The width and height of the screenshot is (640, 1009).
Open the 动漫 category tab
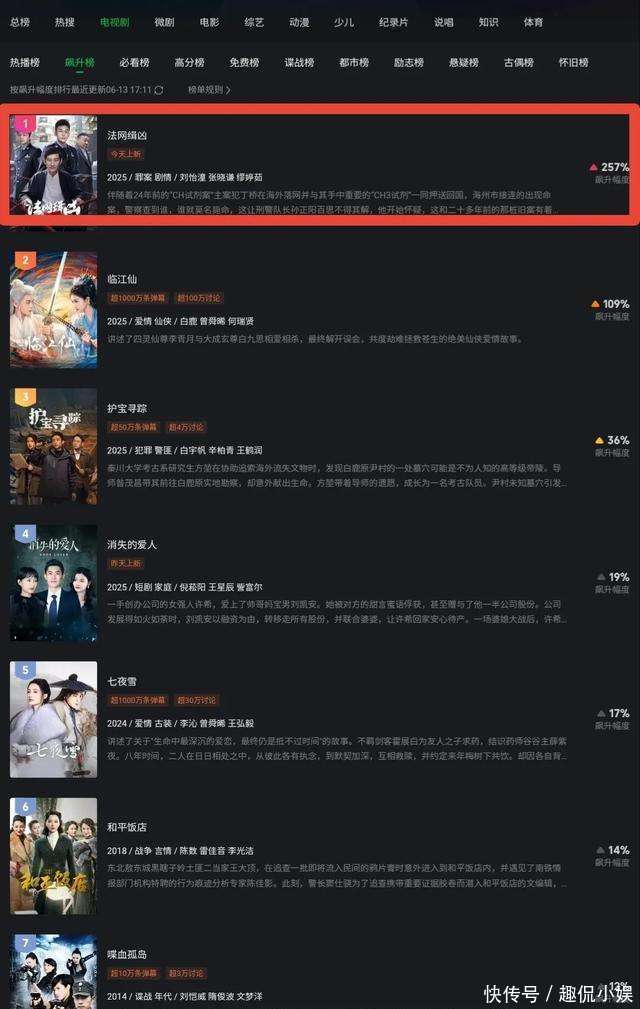coord(299,22)
